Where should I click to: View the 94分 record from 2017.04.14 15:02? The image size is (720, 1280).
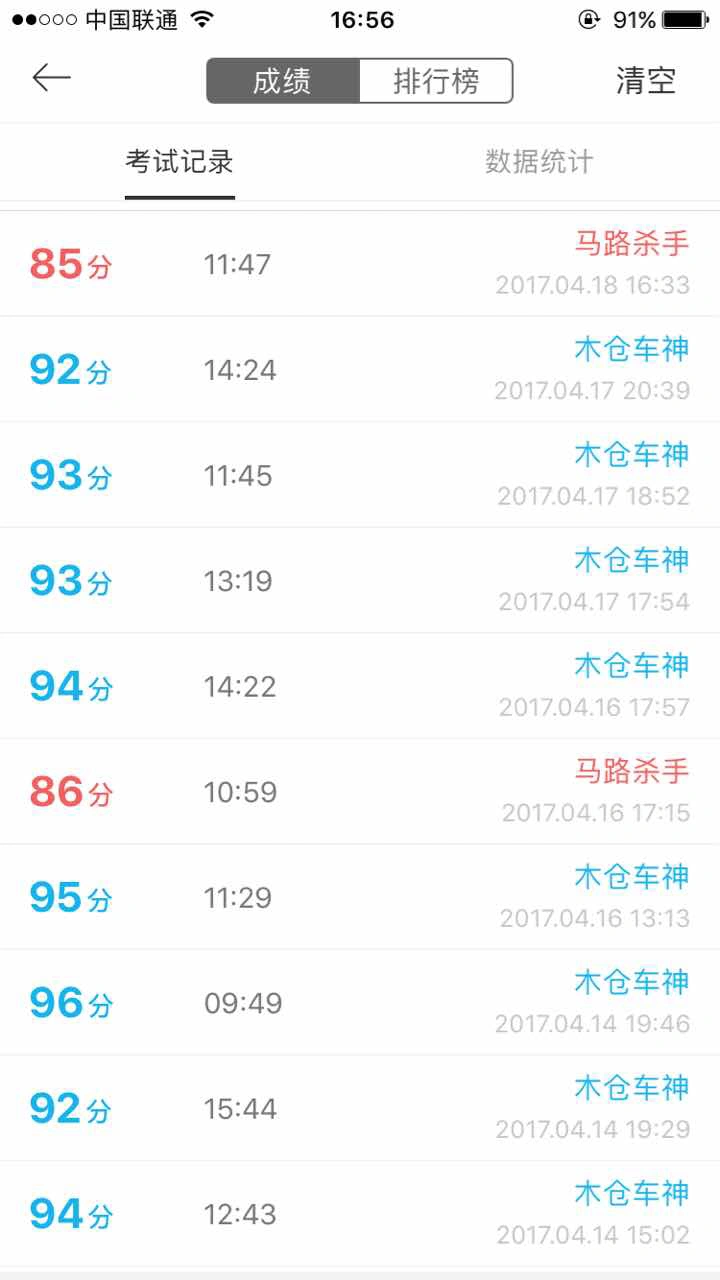pyautogui.click(x=360, y=1213)
